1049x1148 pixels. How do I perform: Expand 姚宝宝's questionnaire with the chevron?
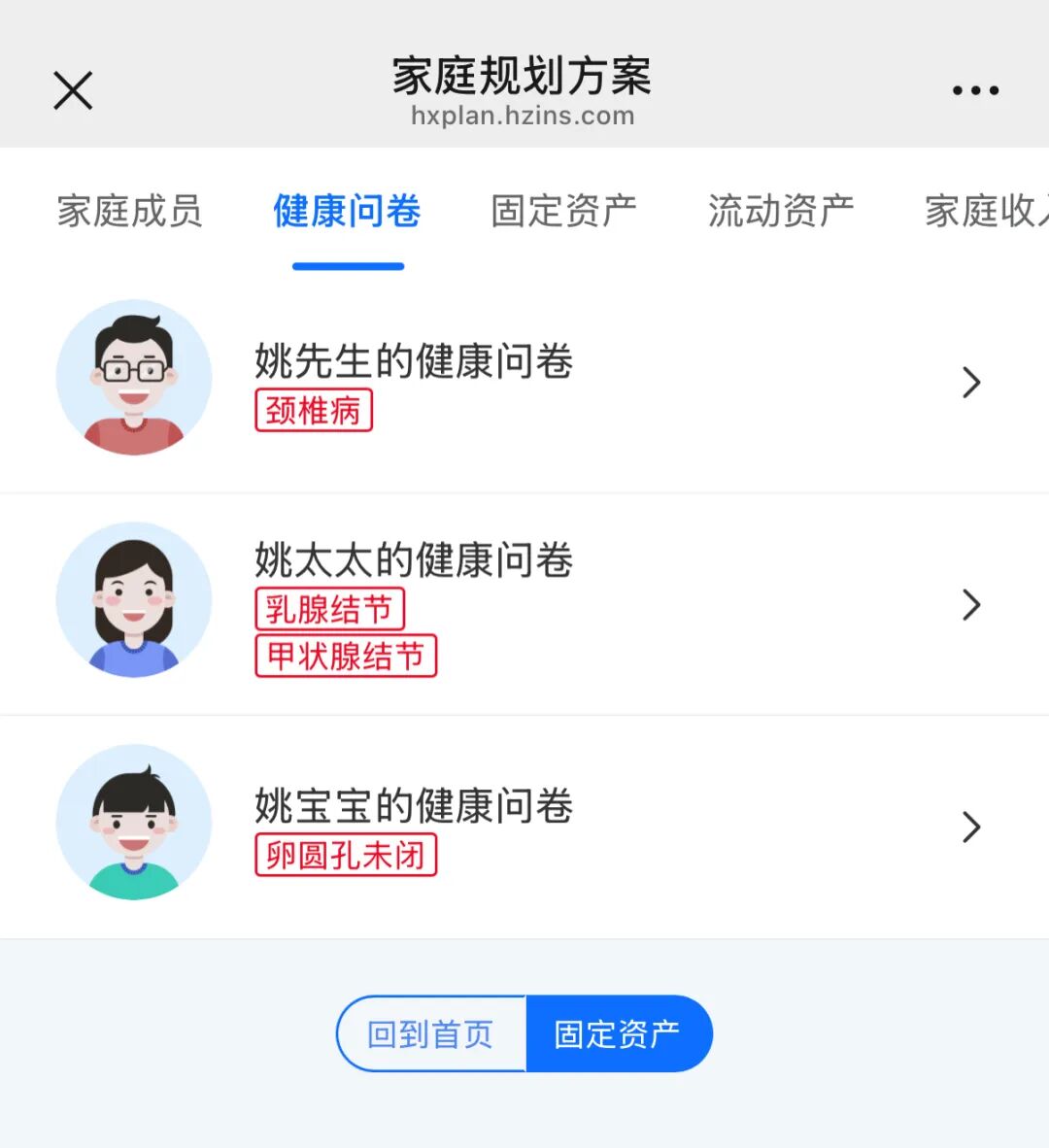point(970,827)
